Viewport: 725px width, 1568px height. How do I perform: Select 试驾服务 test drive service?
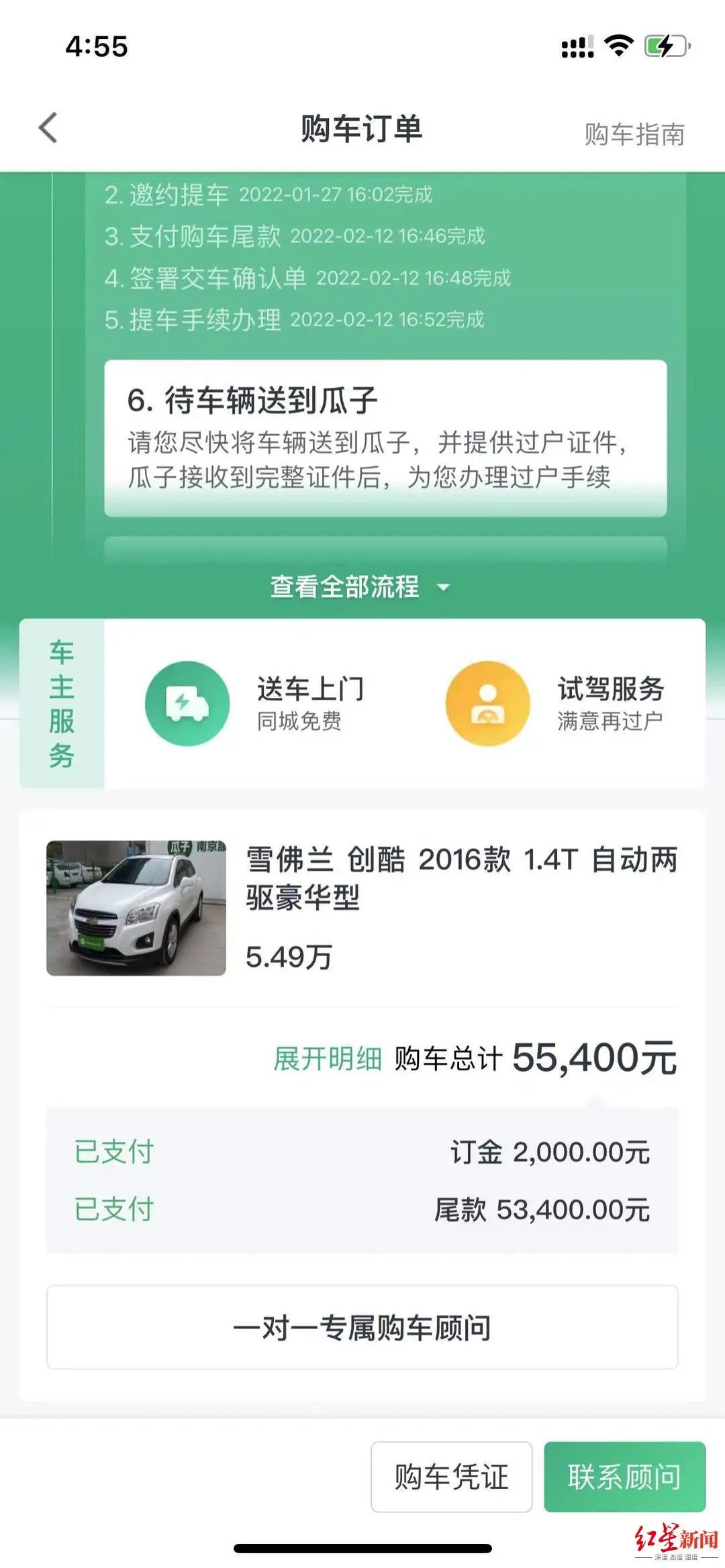click(x=556, y=703)
